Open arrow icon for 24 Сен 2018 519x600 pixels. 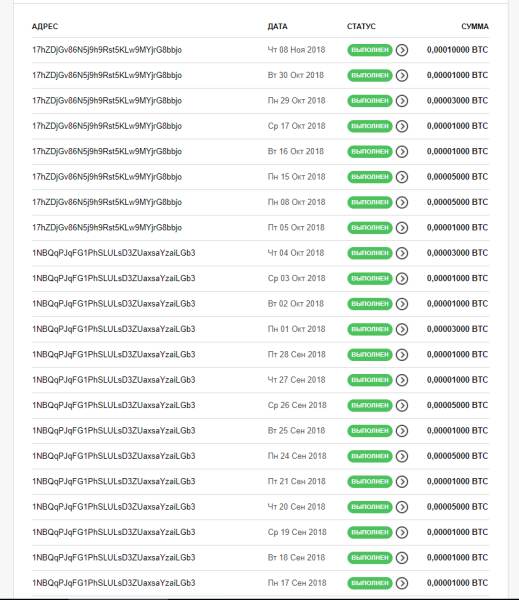pos(401,456)
